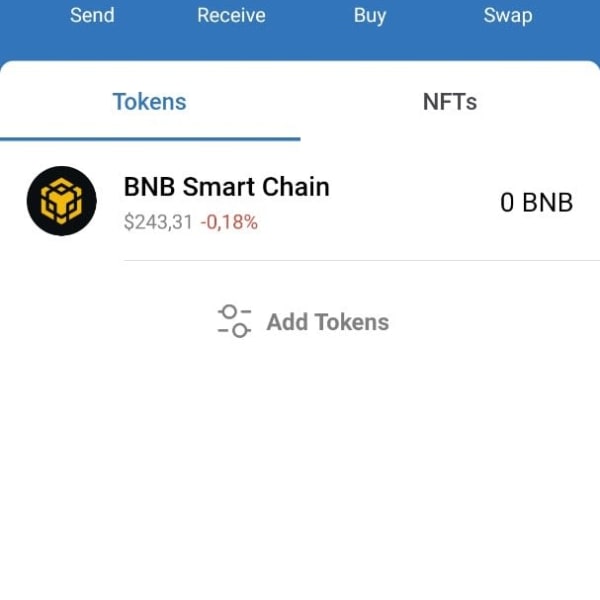Select the Tokens tab
The height and width of the screenshot is (600, 600).
tap(150, 102)
